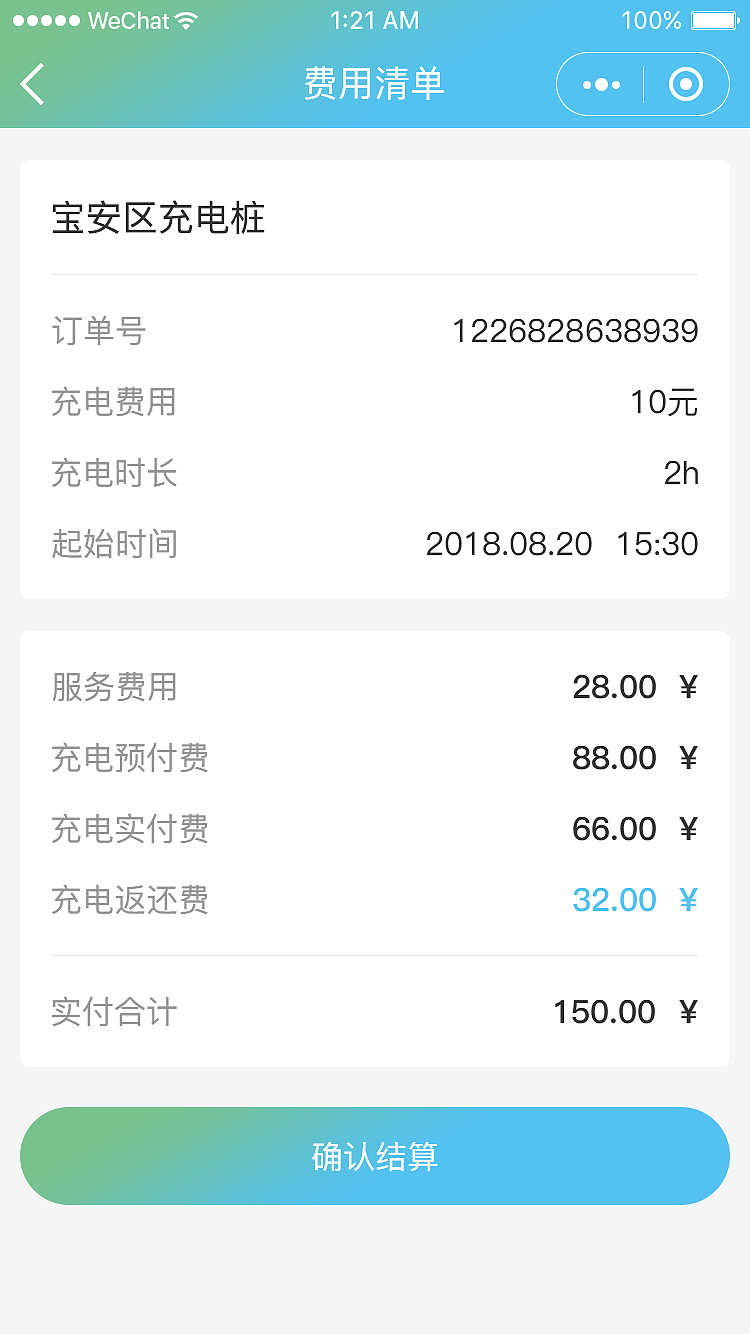The width and height of the screenshot is (750, 1334).
Task: Tap the 费用清单 page title
Action: tap(374, 84)
